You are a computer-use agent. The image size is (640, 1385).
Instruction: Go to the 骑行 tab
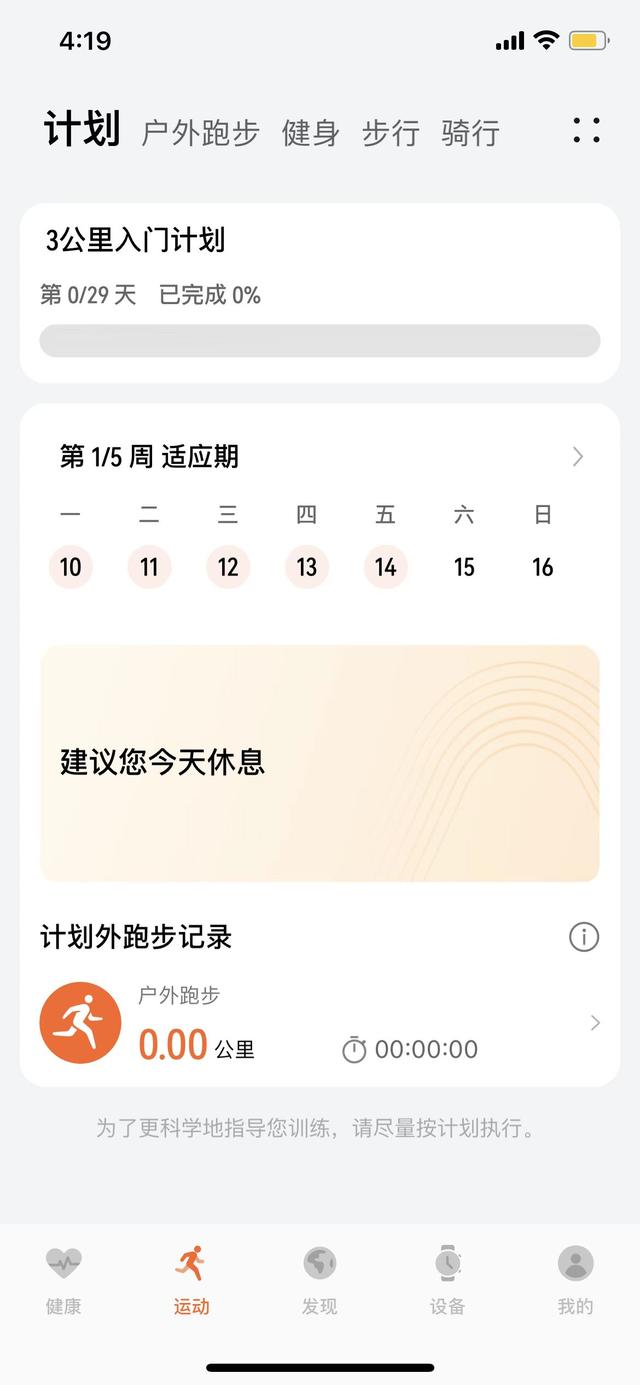(470, 133)
